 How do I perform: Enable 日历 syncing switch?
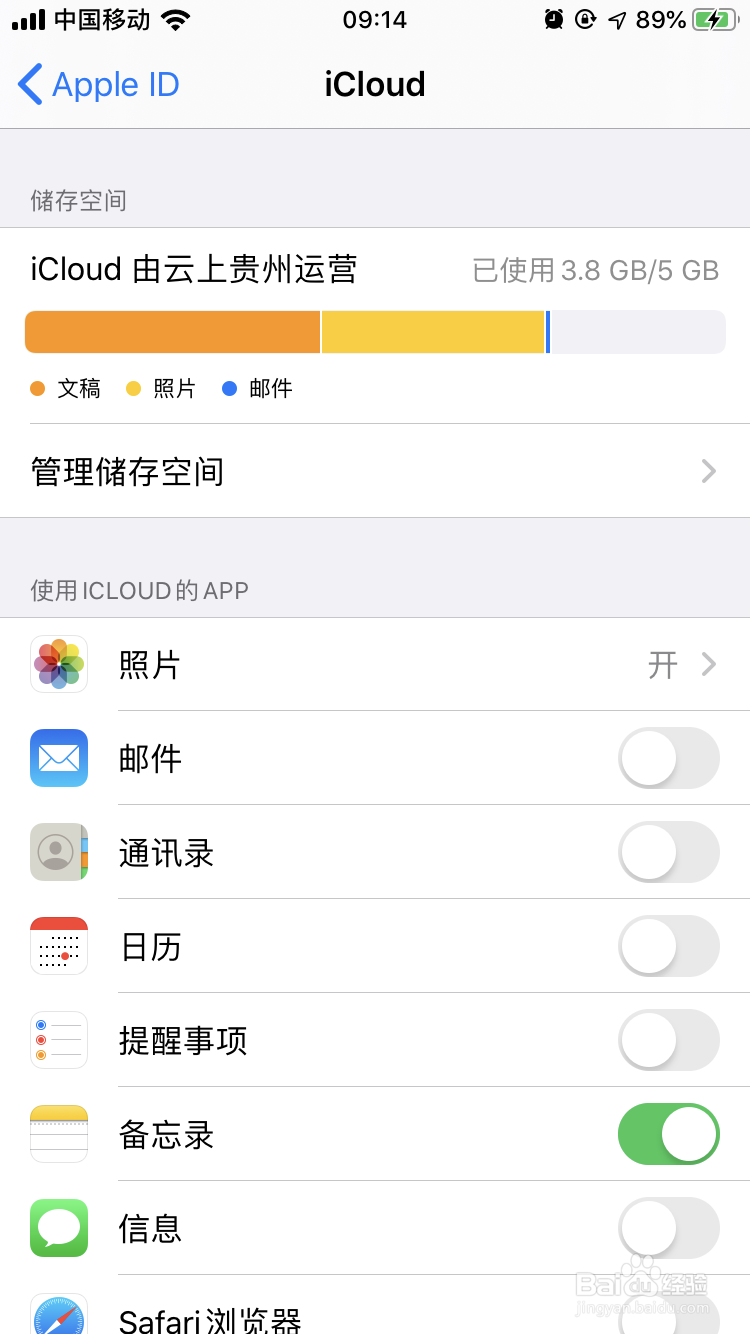point(668,947)
